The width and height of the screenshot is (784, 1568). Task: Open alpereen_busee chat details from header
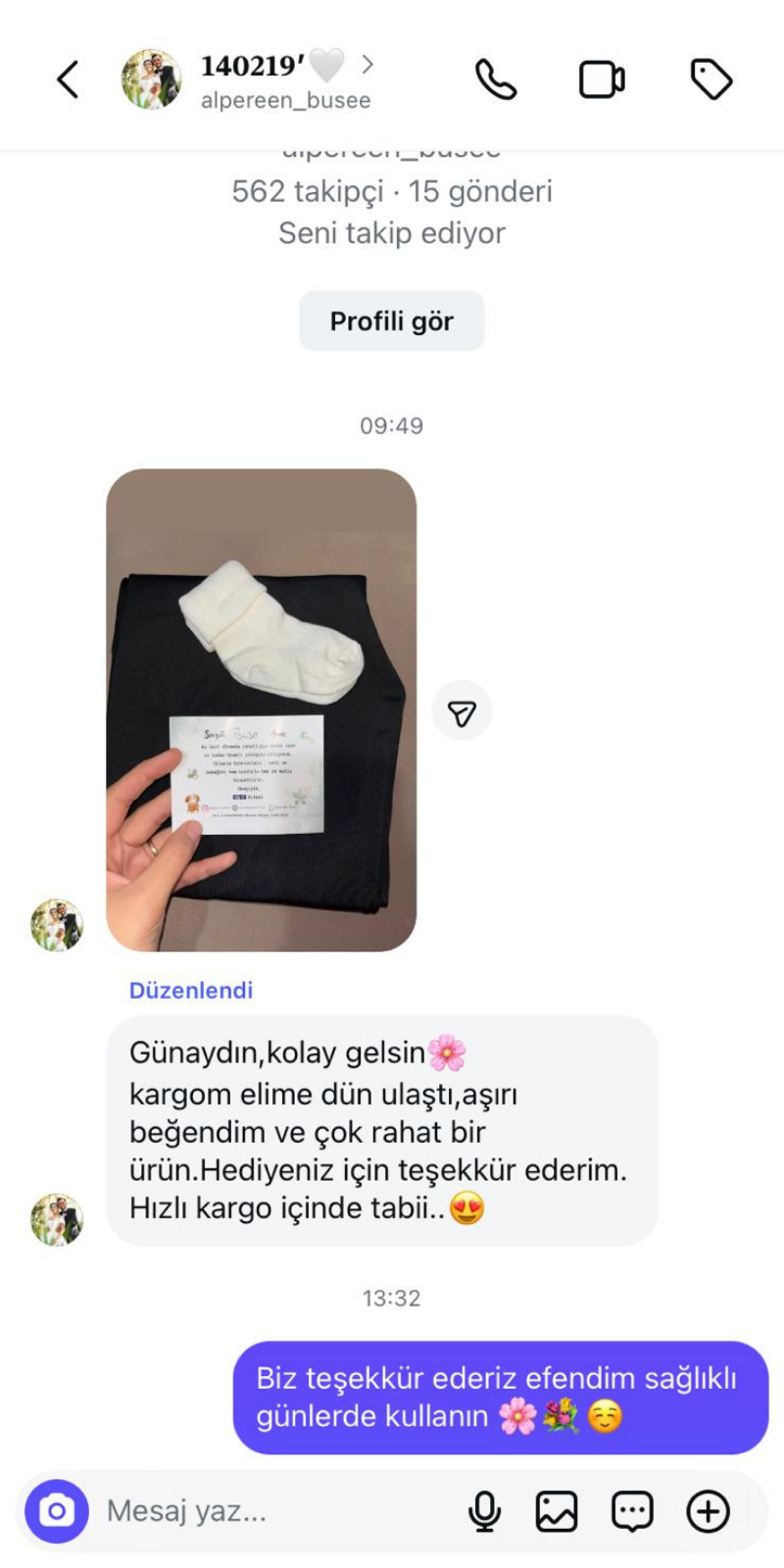click(x=284, y=80)
